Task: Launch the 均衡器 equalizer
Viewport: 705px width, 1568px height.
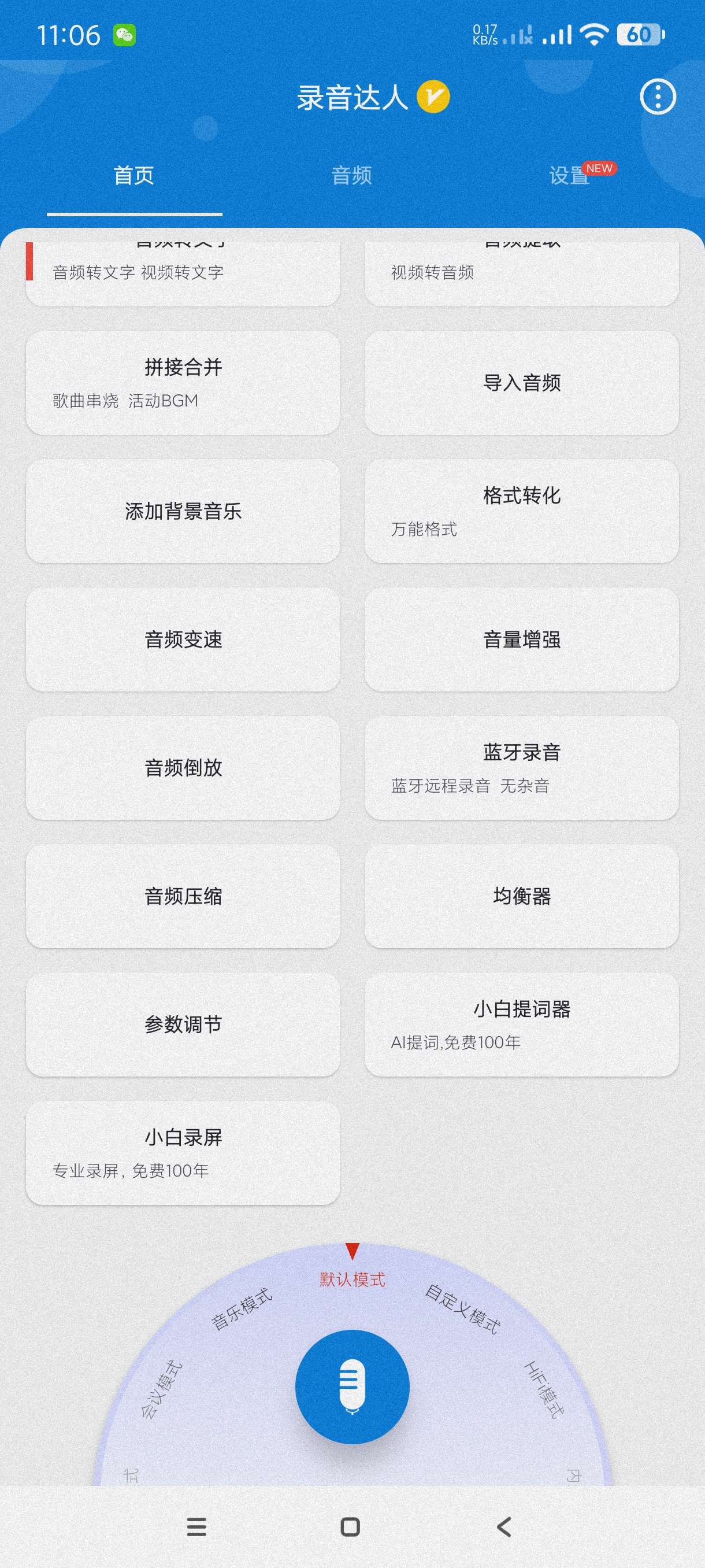Action: pyautogui.click(x=521, y=897)
